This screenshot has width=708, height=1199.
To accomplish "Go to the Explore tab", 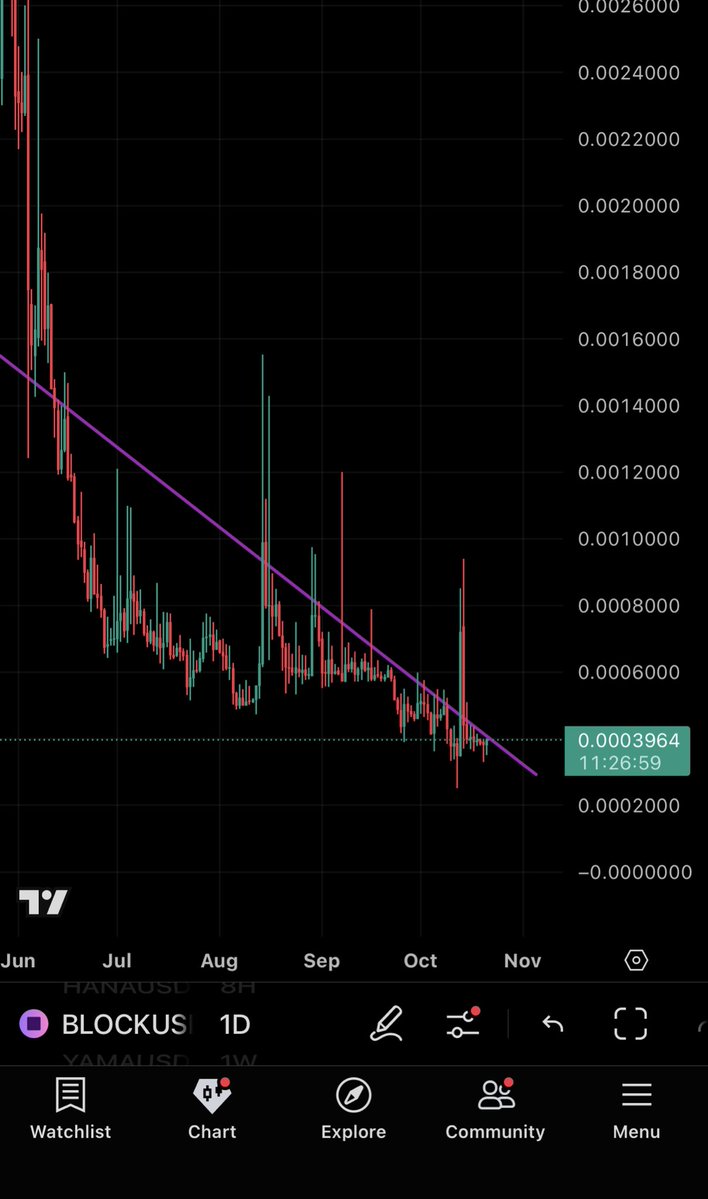I will (x=353, y=1109).
